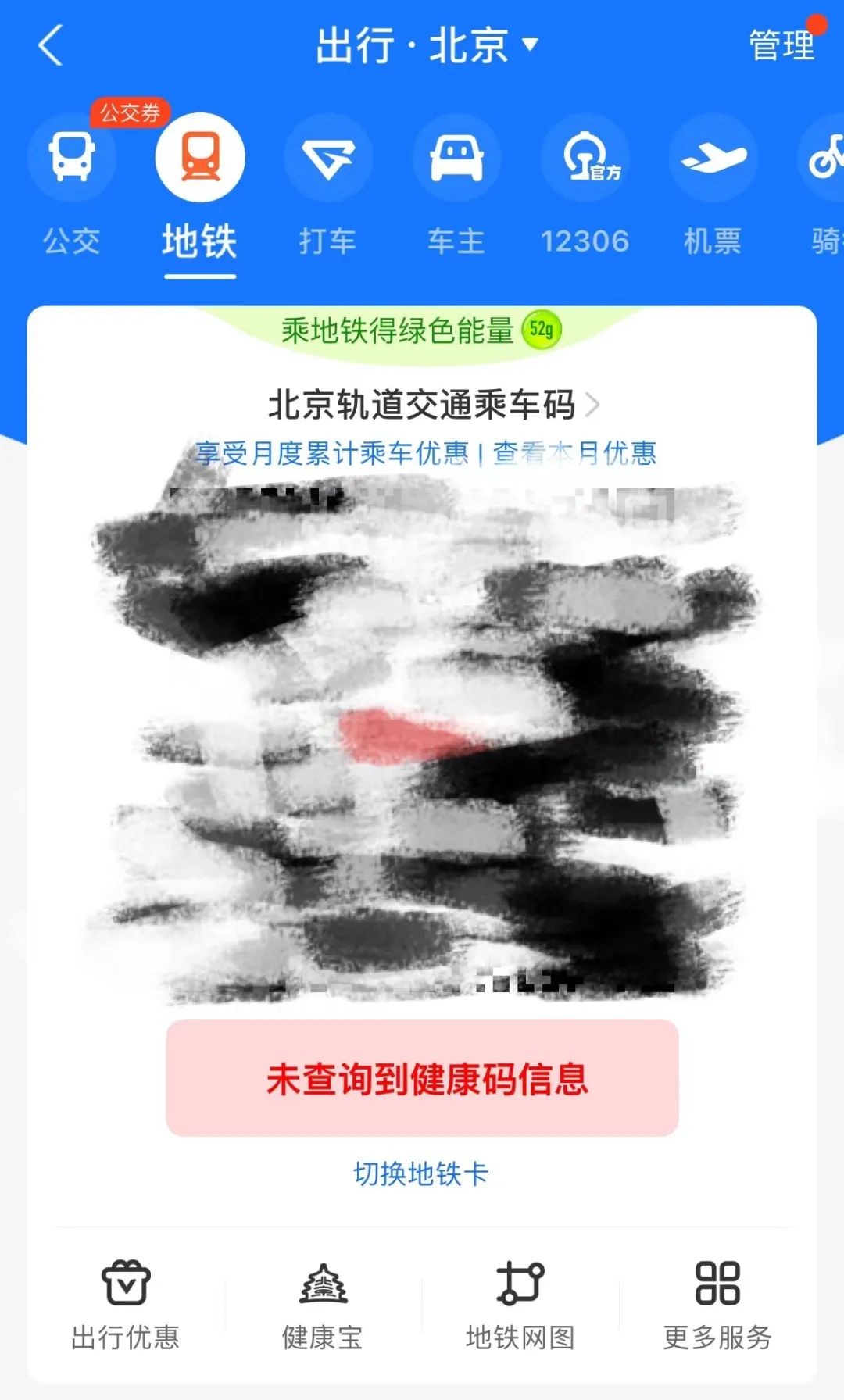This screenshot has height=1400, width=844.
Task: Open 管理 in the top right
Action: tap(781, 45)
